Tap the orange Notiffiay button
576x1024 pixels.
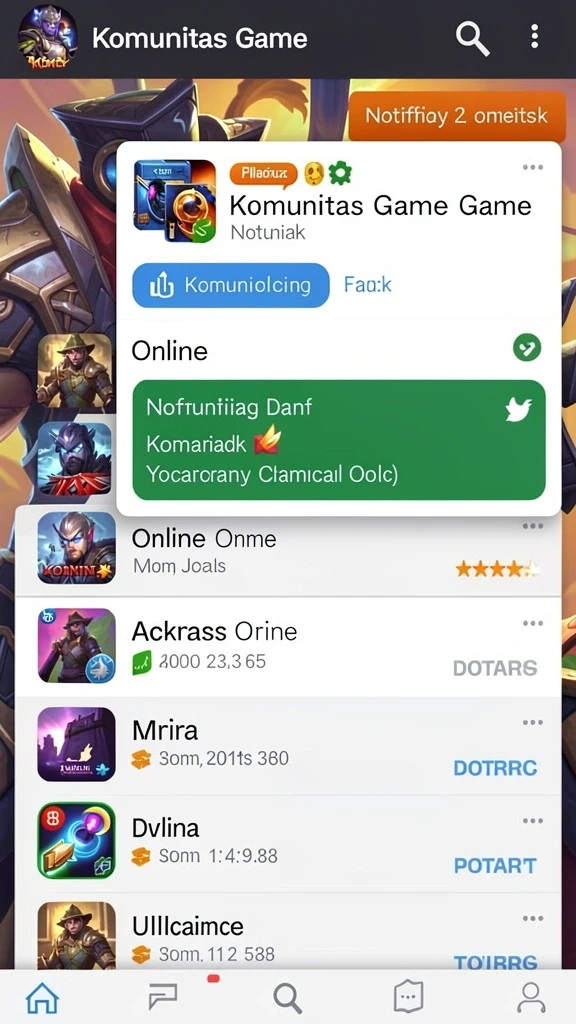[x=456, y=116]
